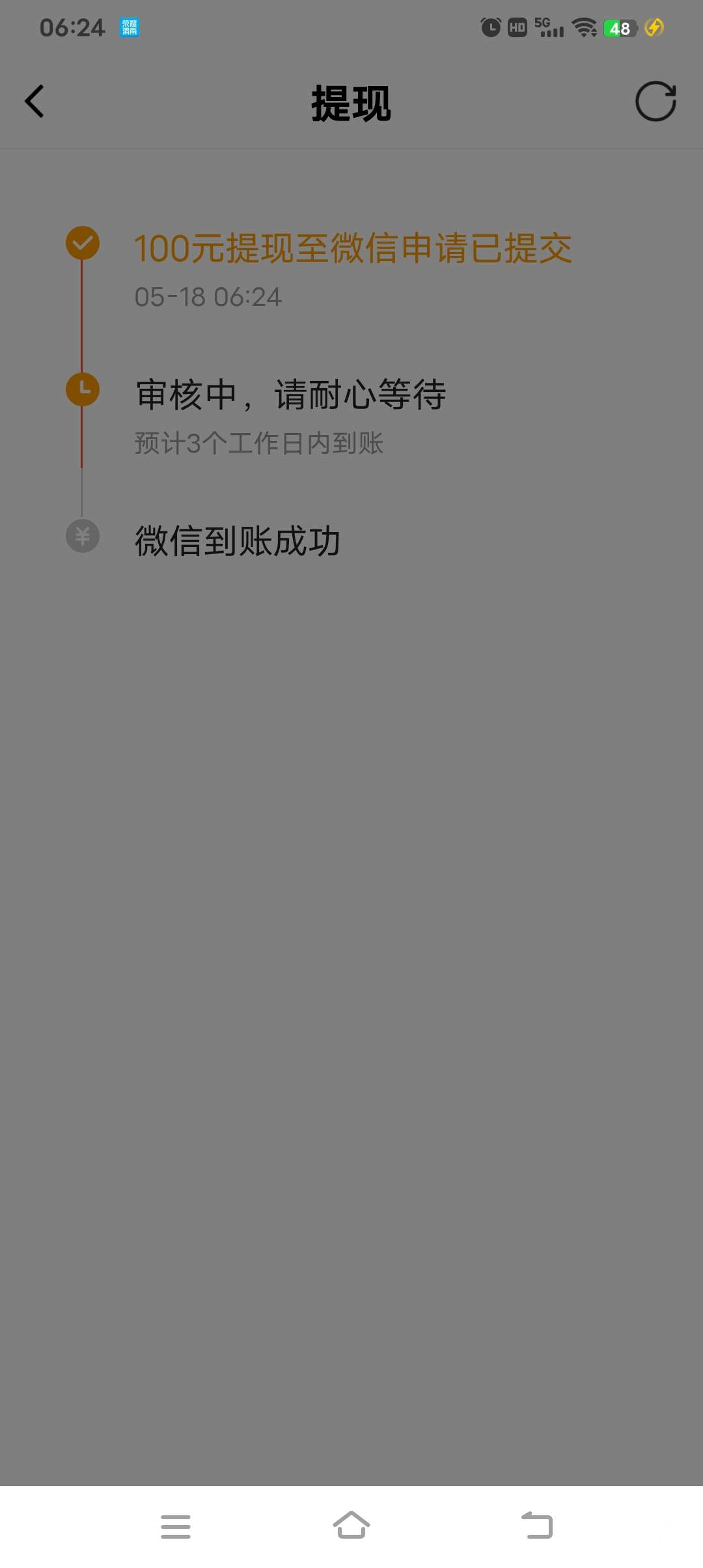
Task: Click the clock icon beside 审核中
Action: pos(82,389)
